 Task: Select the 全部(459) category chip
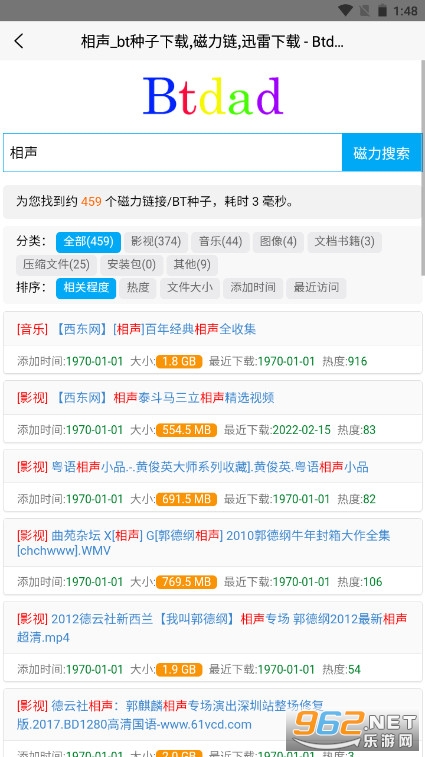[x=88, y=242]
